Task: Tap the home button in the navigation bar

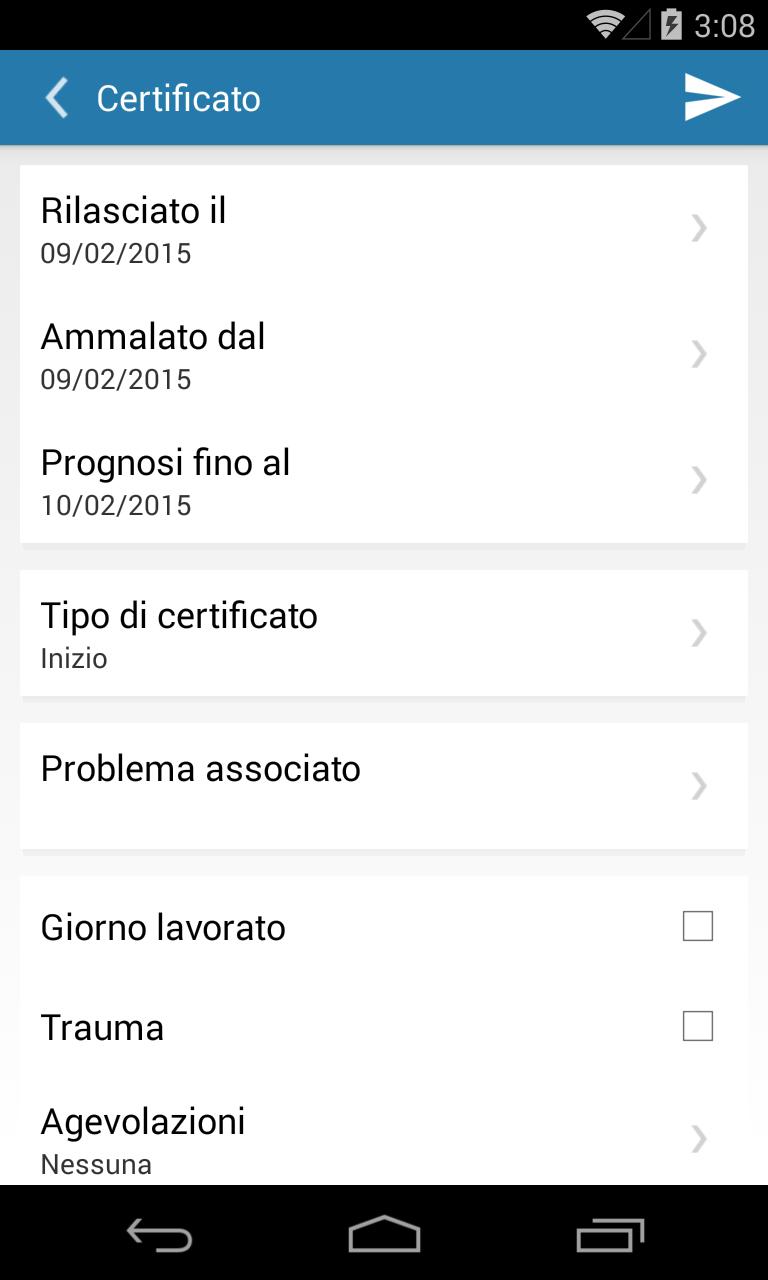Action: 384,1236
